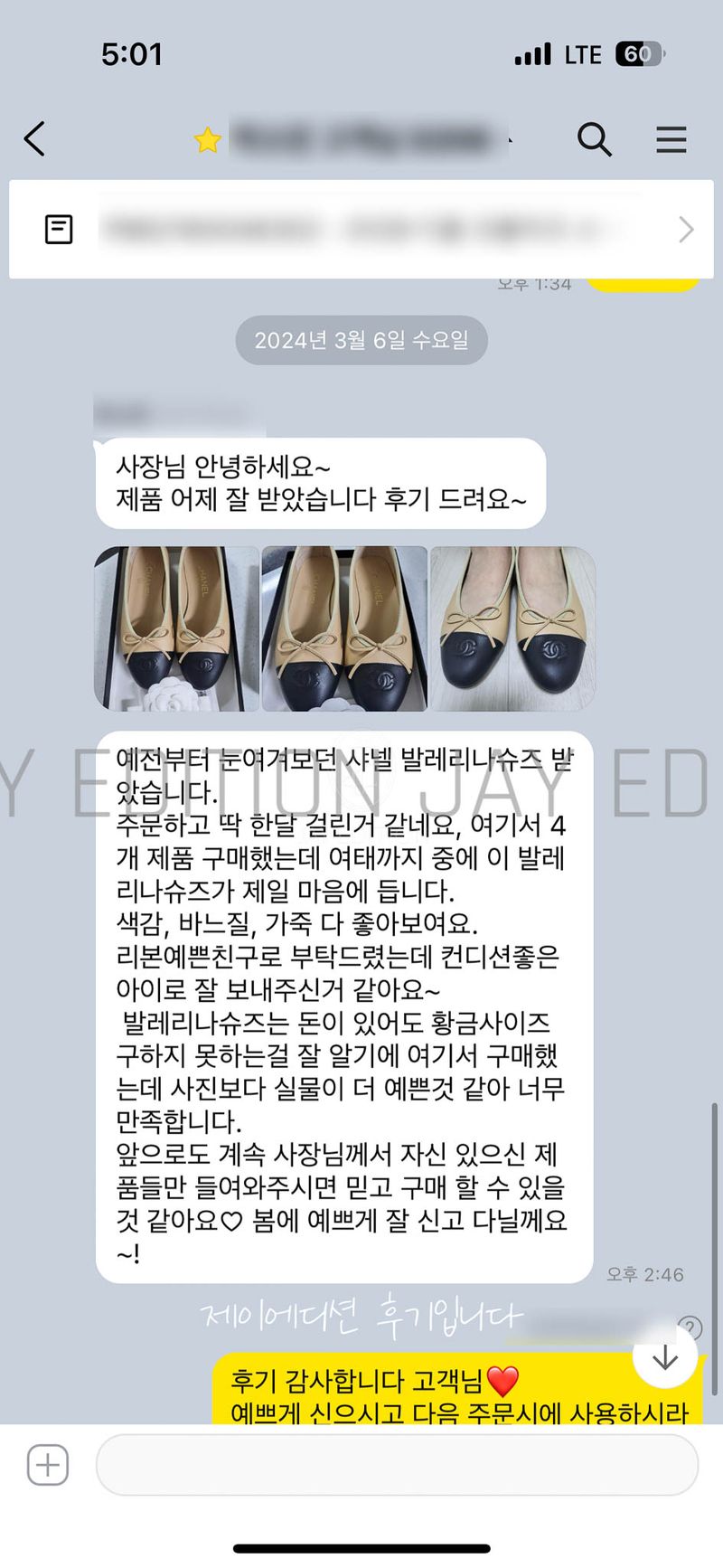723x1568 pixels.
Task: Go back to the chat list
Action: [x=34, y=139]
